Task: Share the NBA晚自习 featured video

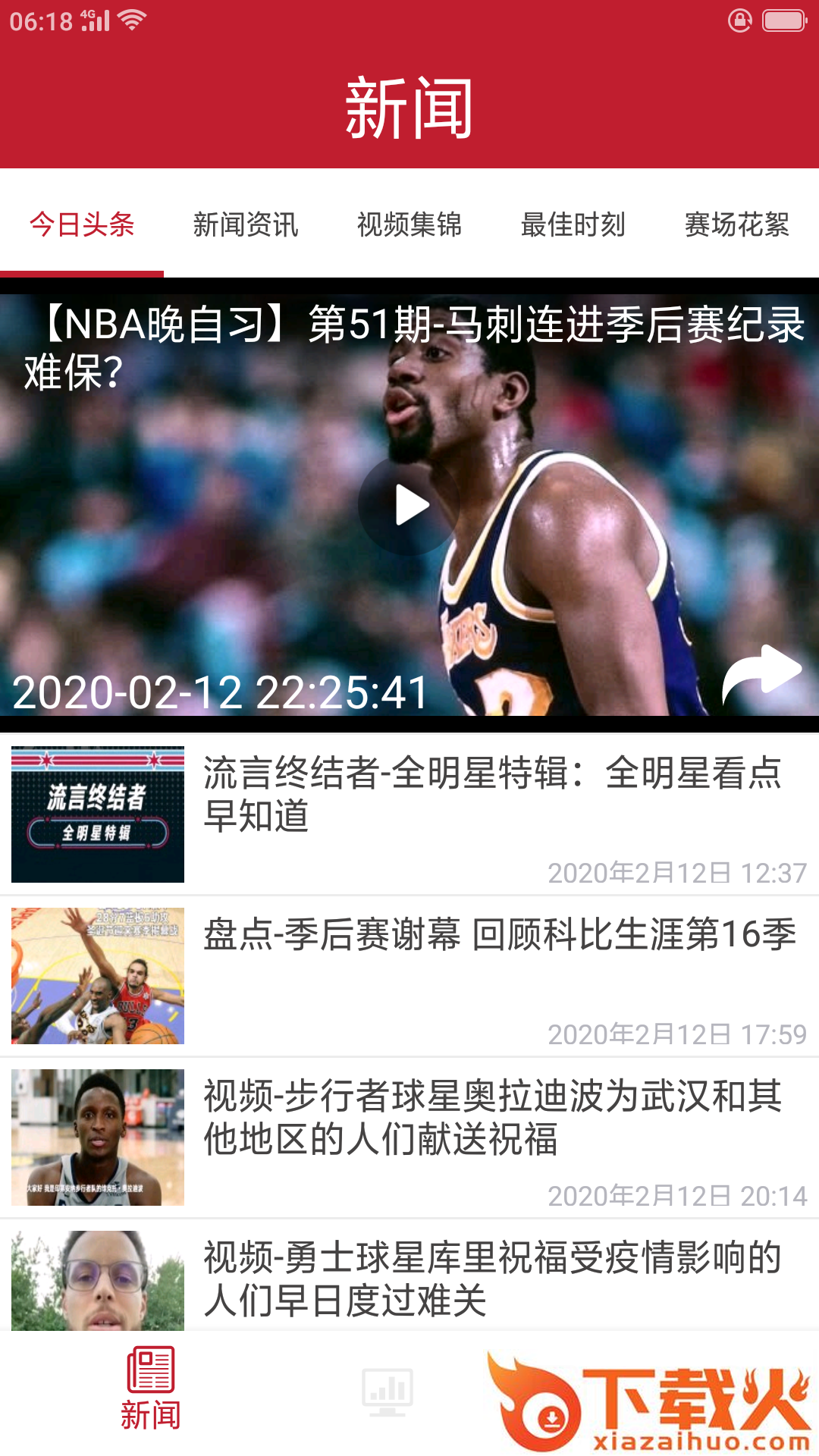Action: [x=761, y=673]
